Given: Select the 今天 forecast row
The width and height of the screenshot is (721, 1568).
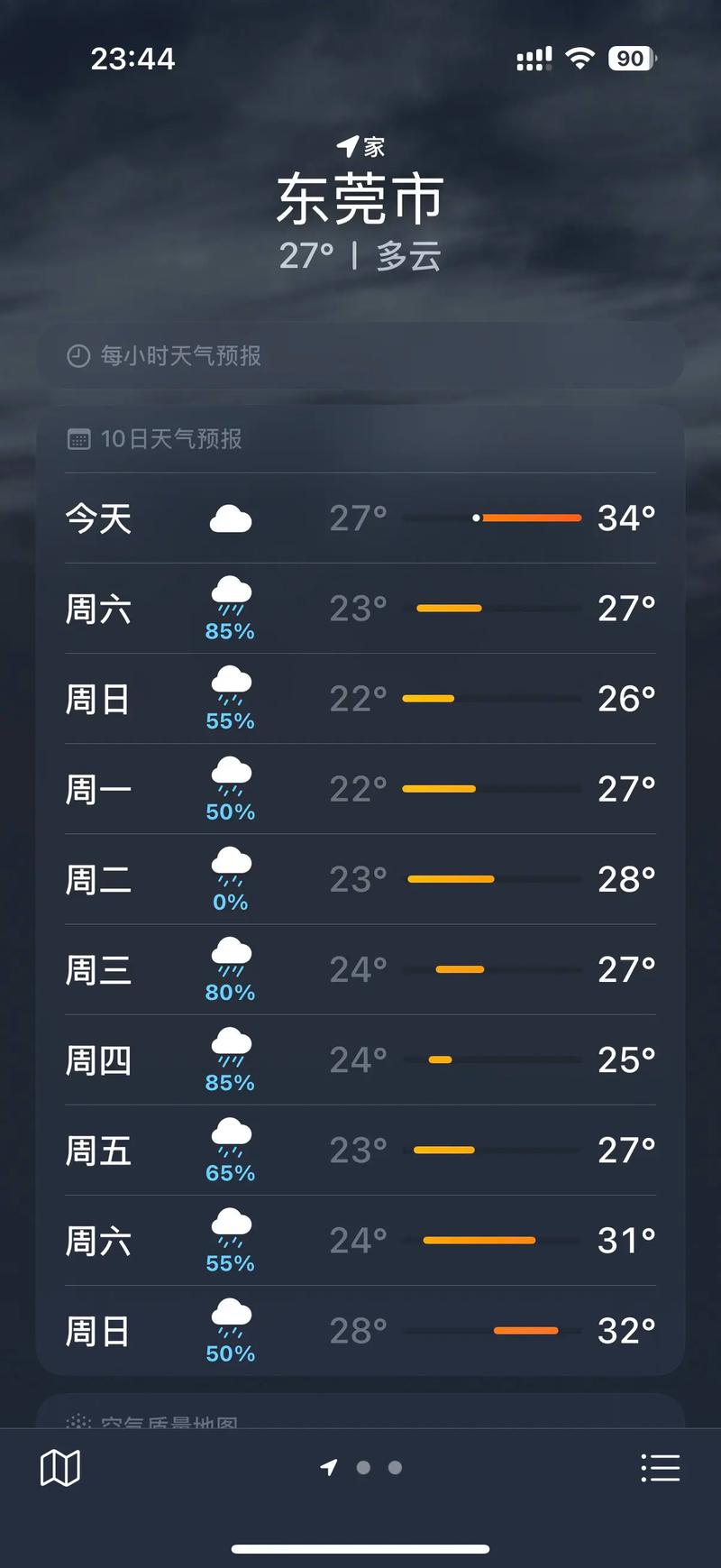Looking at the screenshot, I should click(360, 518).
